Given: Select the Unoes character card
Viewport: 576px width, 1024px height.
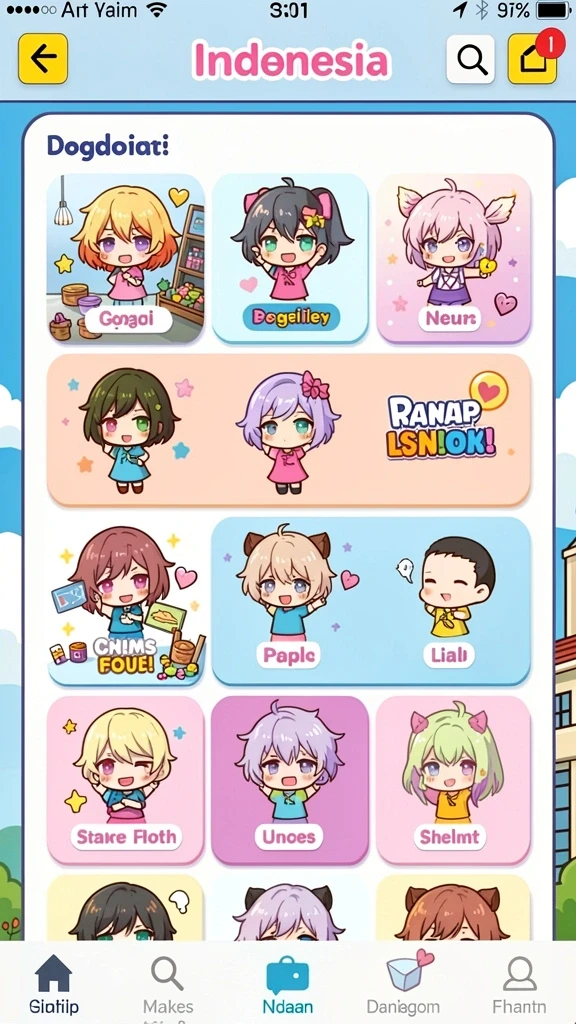Looking at the screenshot, I should (290, 780).
